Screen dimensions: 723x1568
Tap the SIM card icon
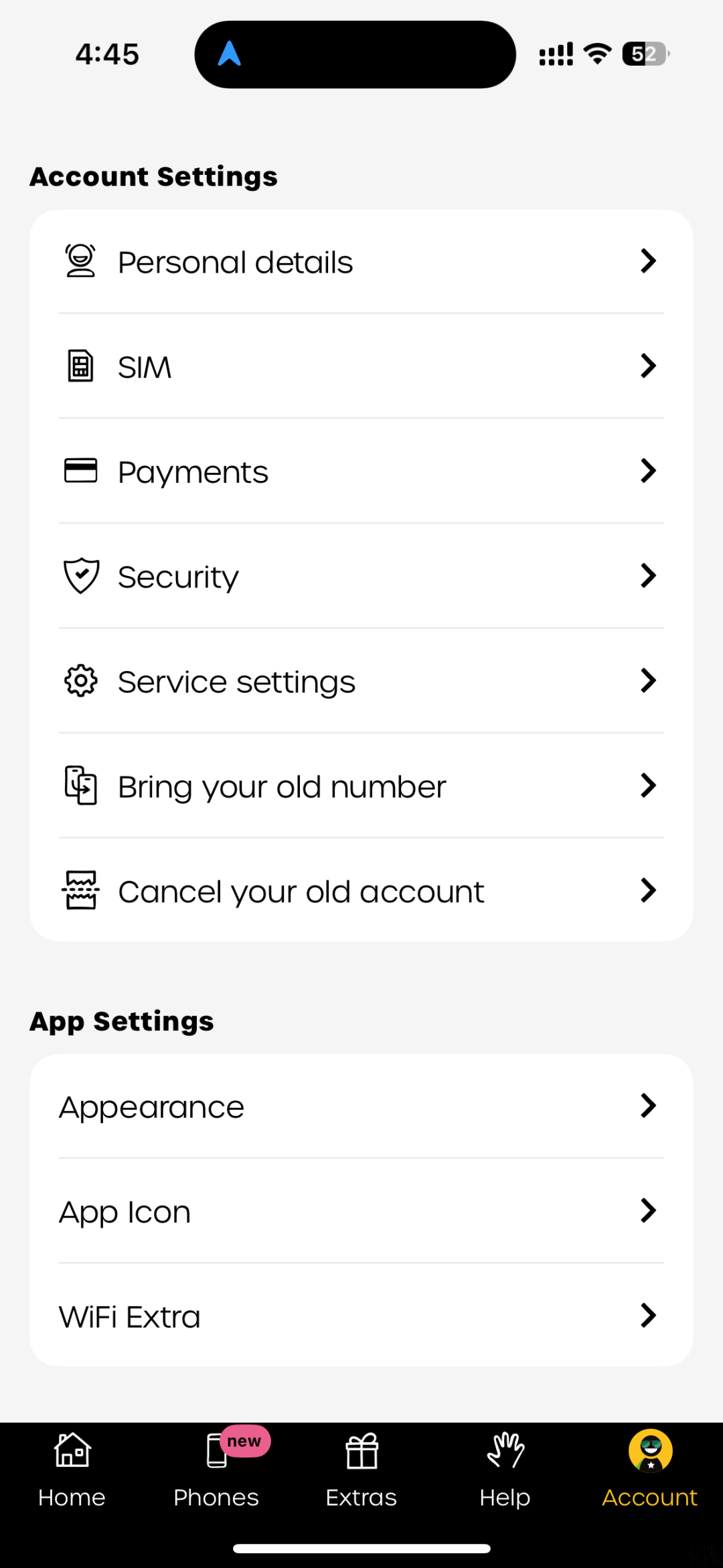80,366
